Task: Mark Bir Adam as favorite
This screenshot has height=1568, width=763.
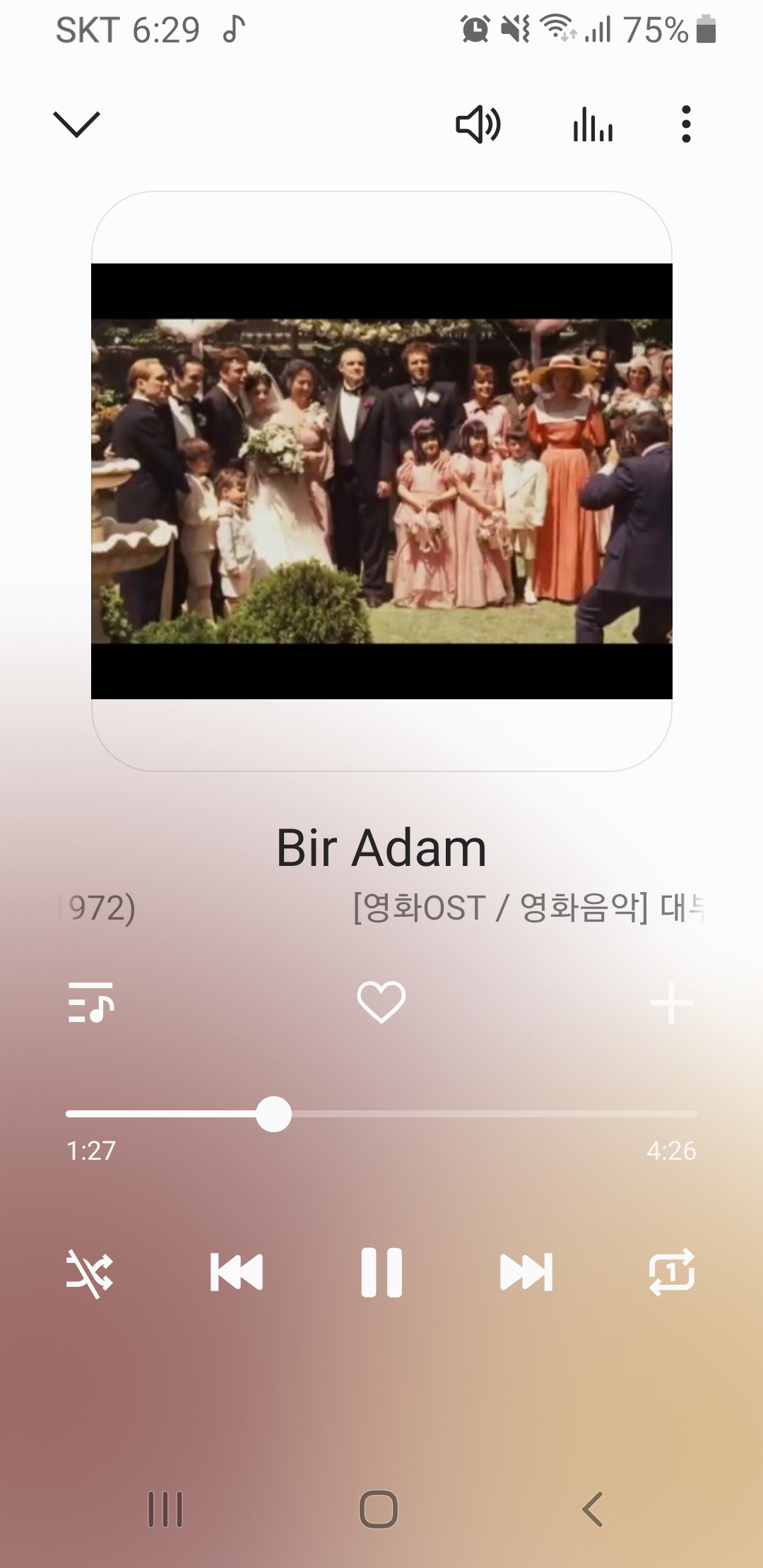Action: (x=381, y=1002)
